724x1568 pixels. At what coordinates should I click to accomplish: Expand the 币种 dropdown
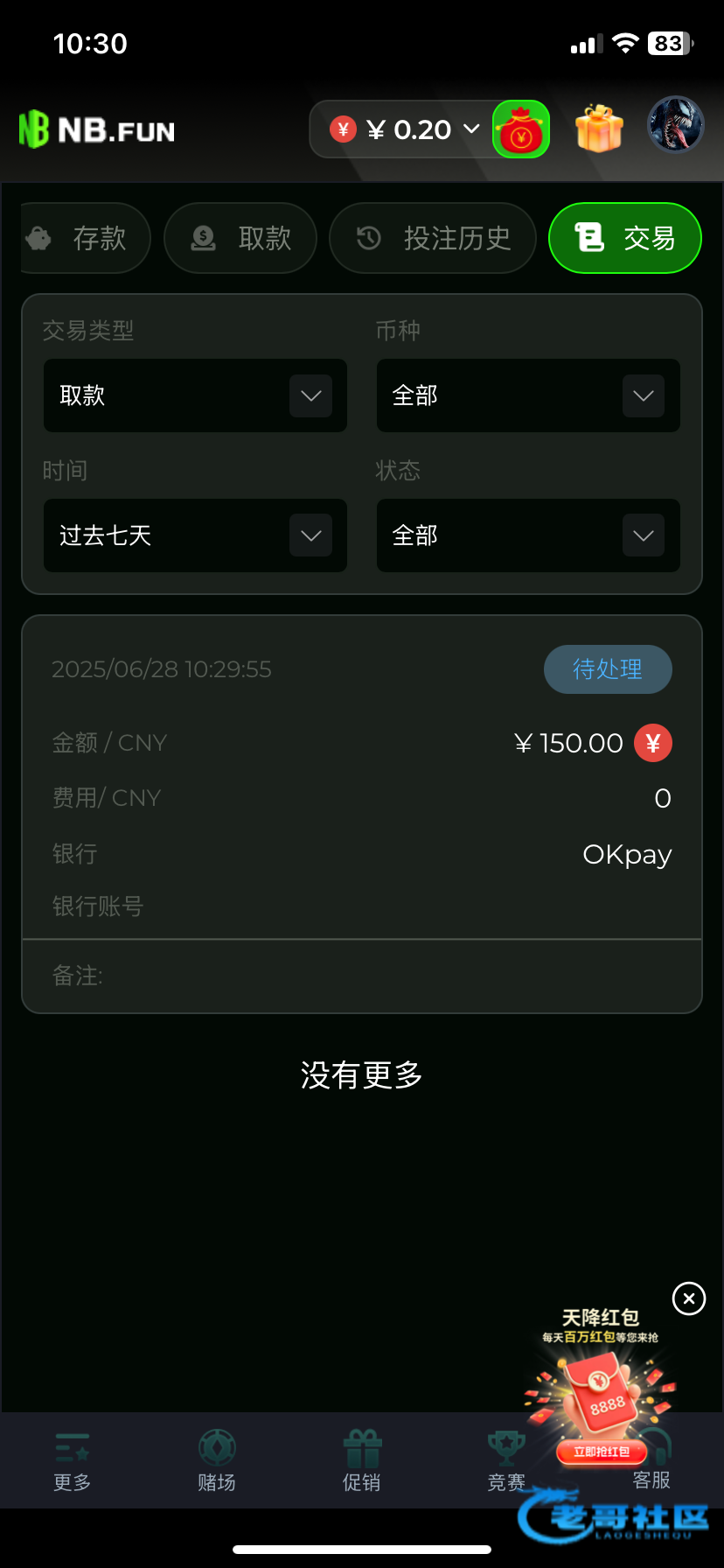528,395
